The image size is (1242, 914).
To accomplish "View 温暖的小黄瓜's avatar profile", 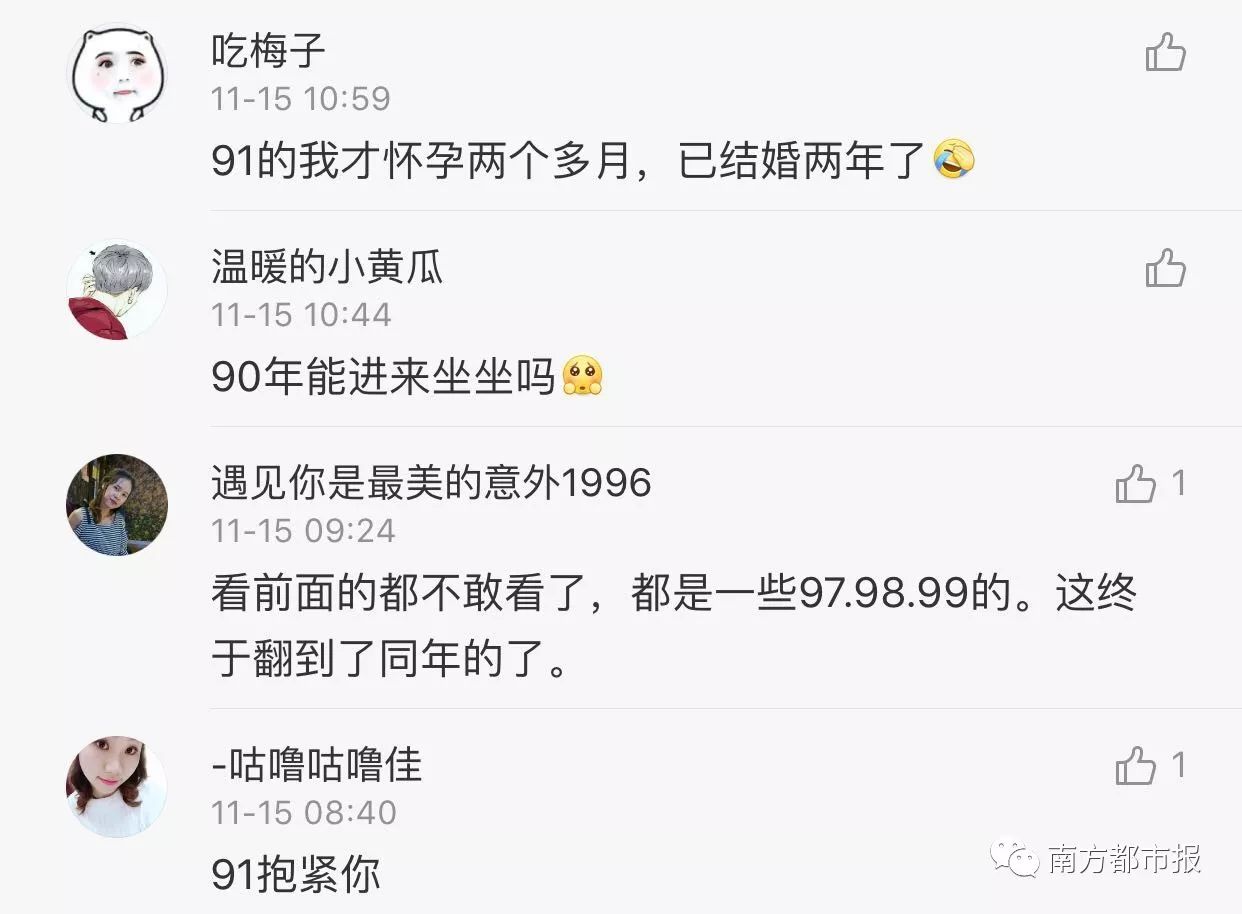I will (x=117, y=290).
